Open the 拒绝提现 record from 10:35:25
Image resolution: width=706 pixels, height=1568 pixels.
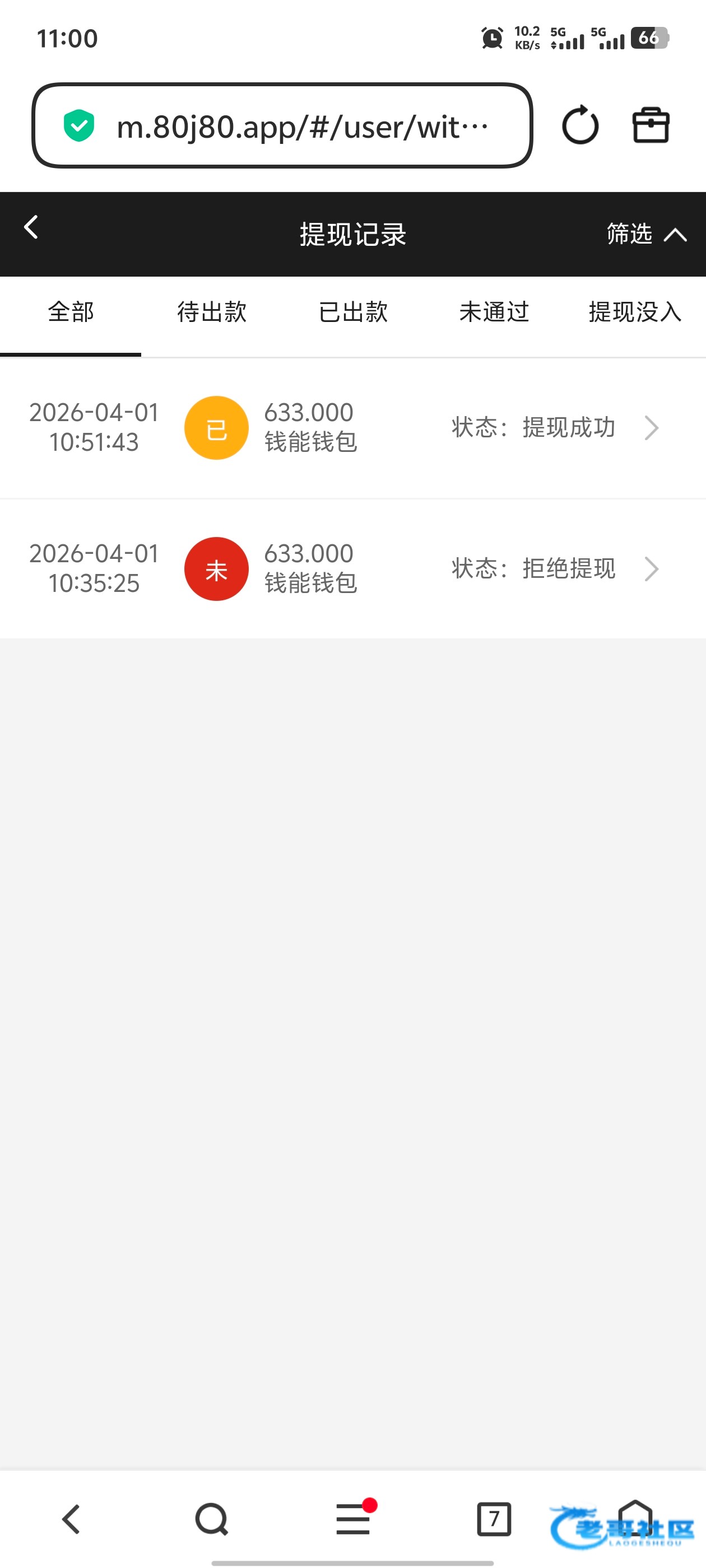coord(352,569)
